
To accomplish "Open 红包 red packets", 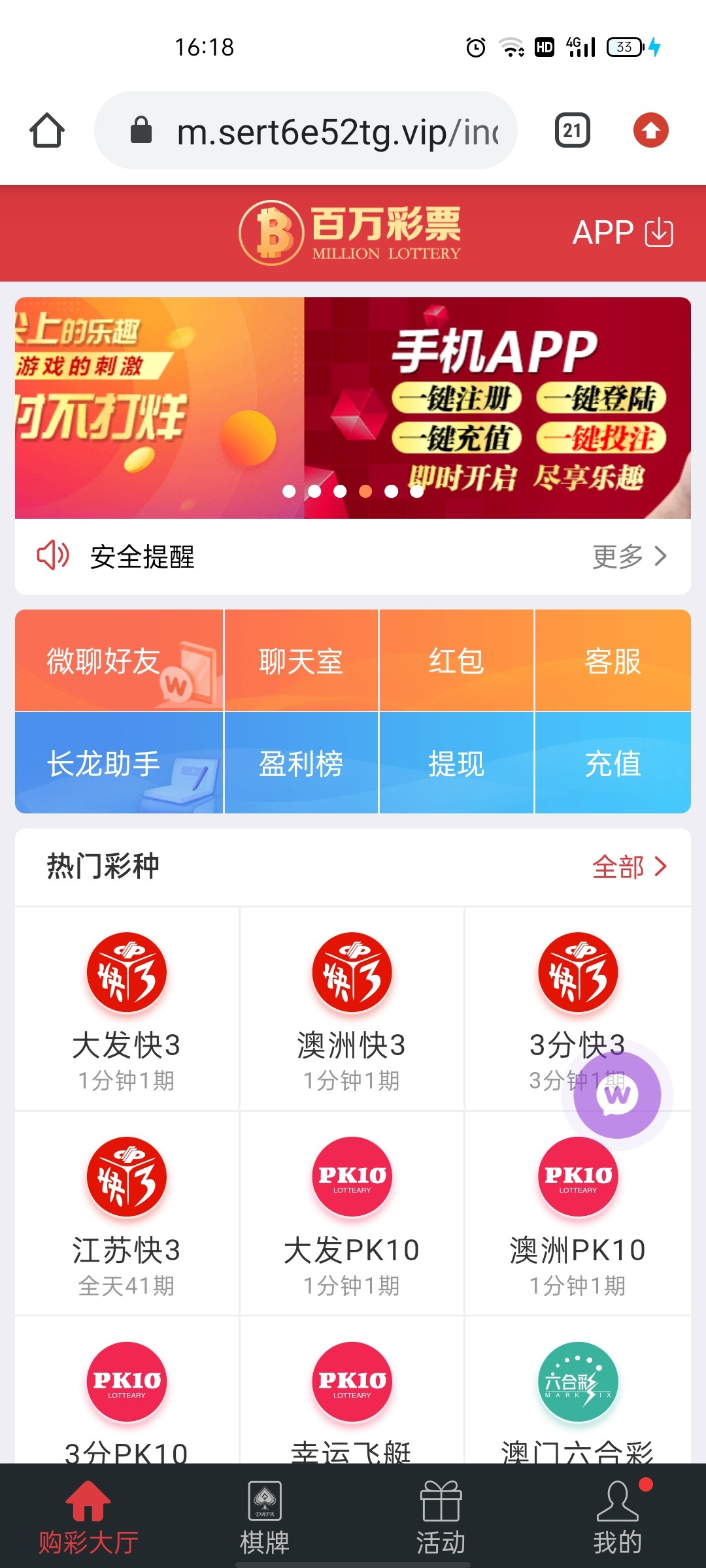I will coord(456,661).
